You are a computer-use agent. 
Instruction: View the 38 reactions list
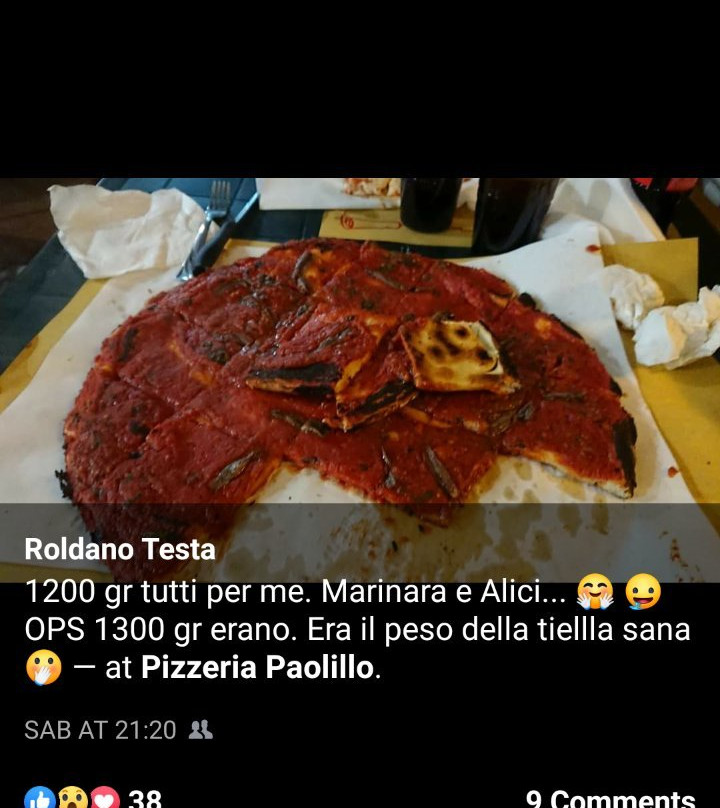coord(95,798)
